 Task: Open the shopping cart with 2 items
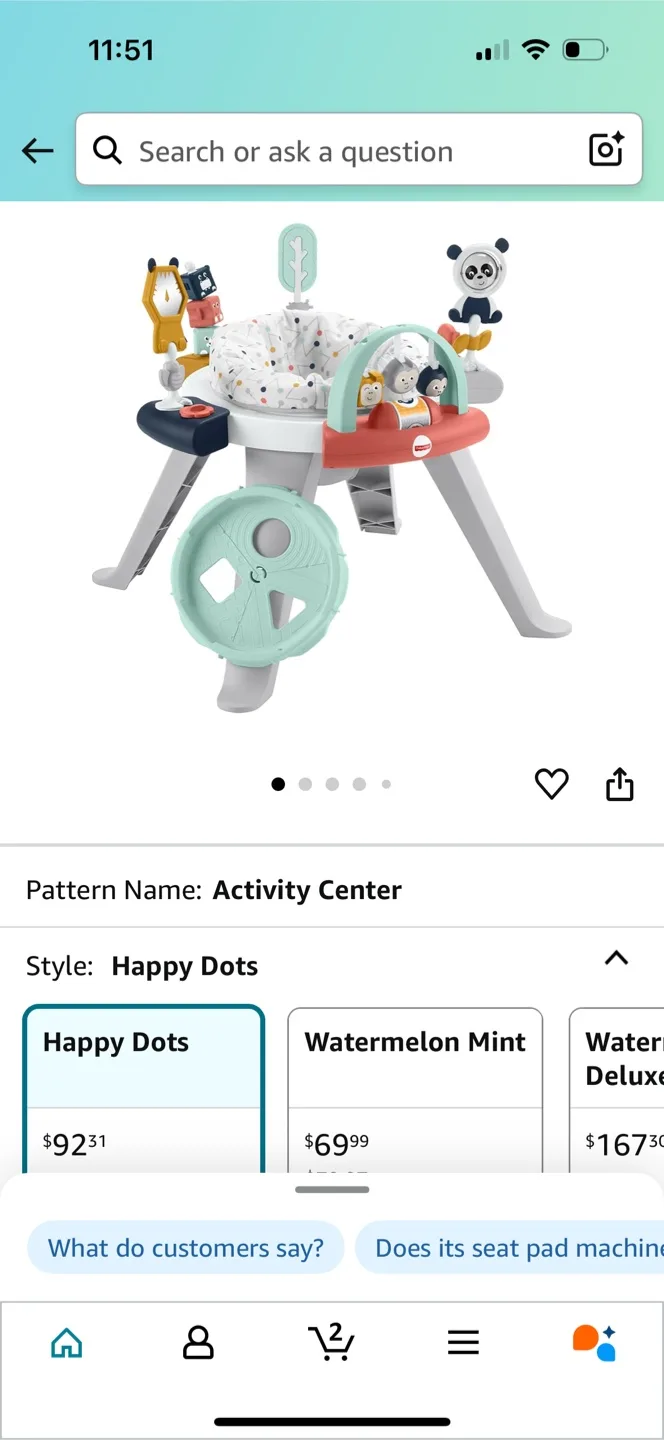[x=331, y=1342]
